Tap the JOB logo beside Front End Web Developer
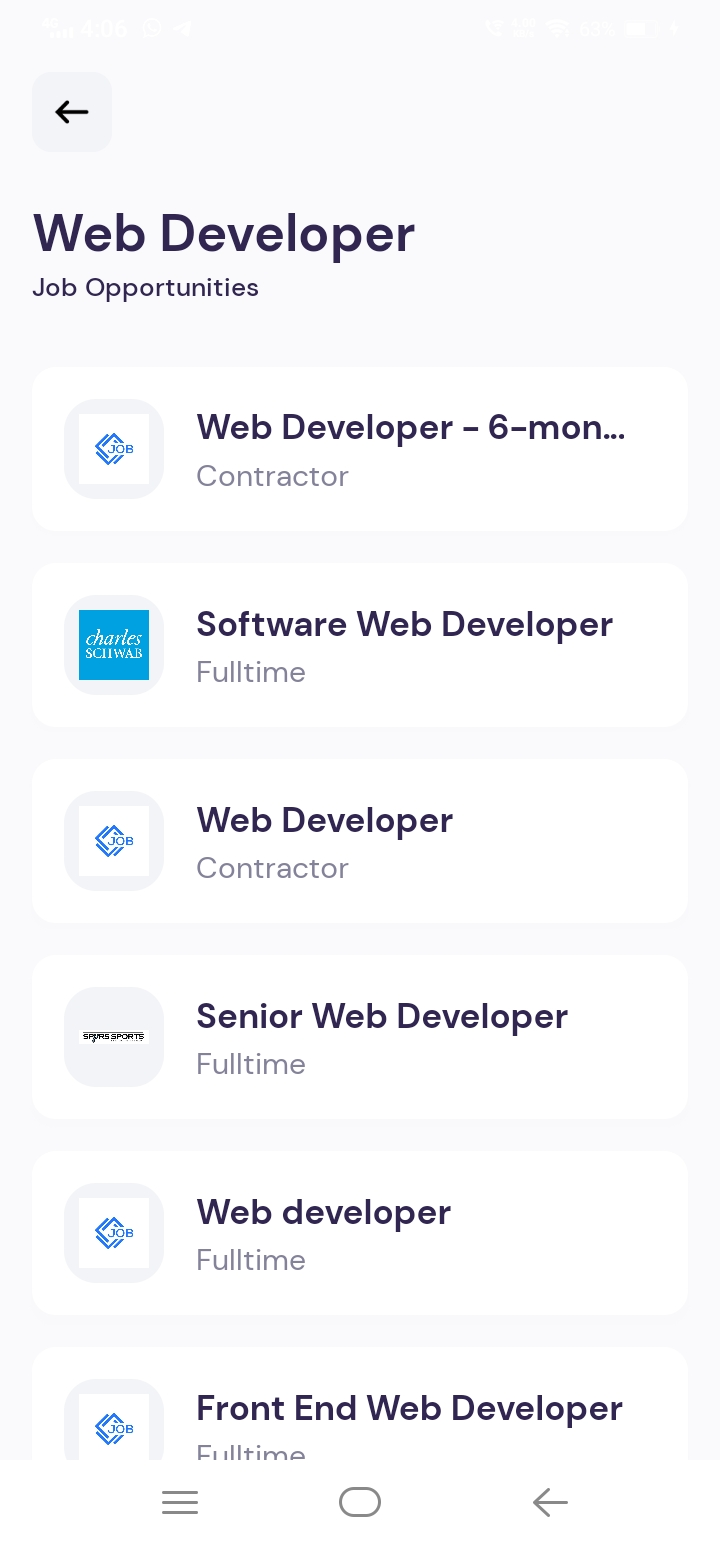The width and height of the screenshot is (720, 1544). pyautogui.click(x=114, y=1427)
